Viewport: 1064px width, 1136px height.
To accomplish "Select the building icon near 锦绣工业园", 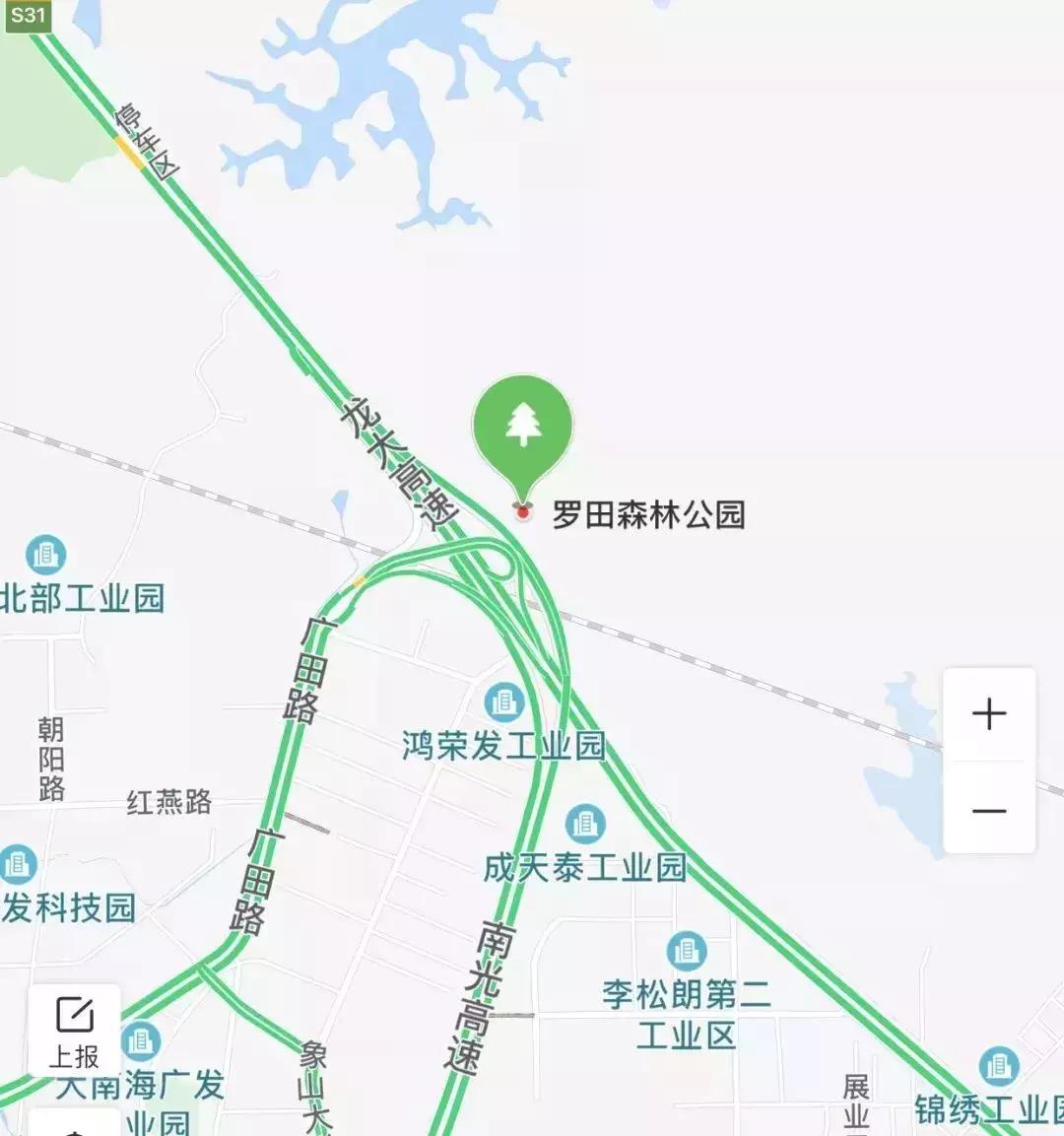I will pos(999,1068).
